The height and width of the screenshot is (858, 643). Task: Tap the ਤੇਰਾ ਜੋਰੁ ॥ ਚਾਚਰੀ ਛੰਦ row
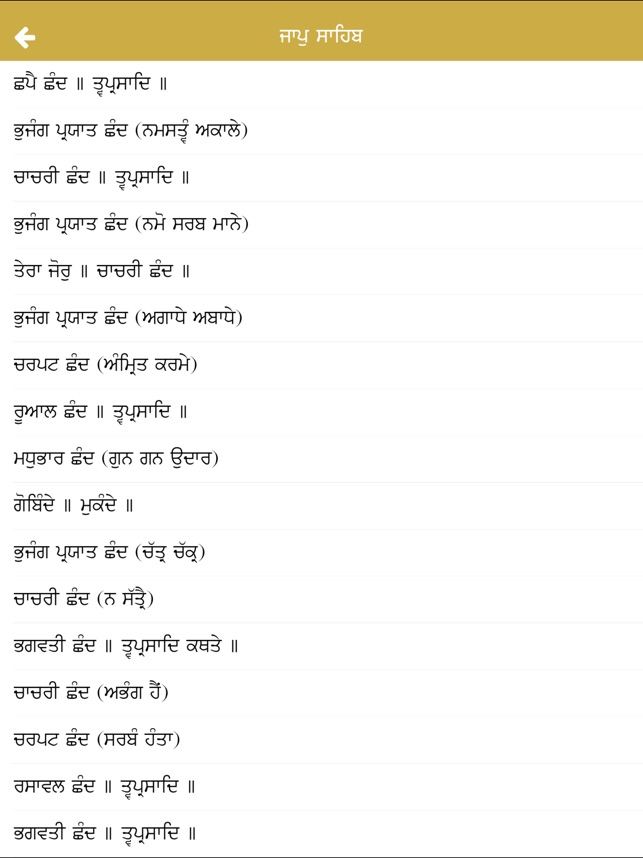(x=321, y=271)
